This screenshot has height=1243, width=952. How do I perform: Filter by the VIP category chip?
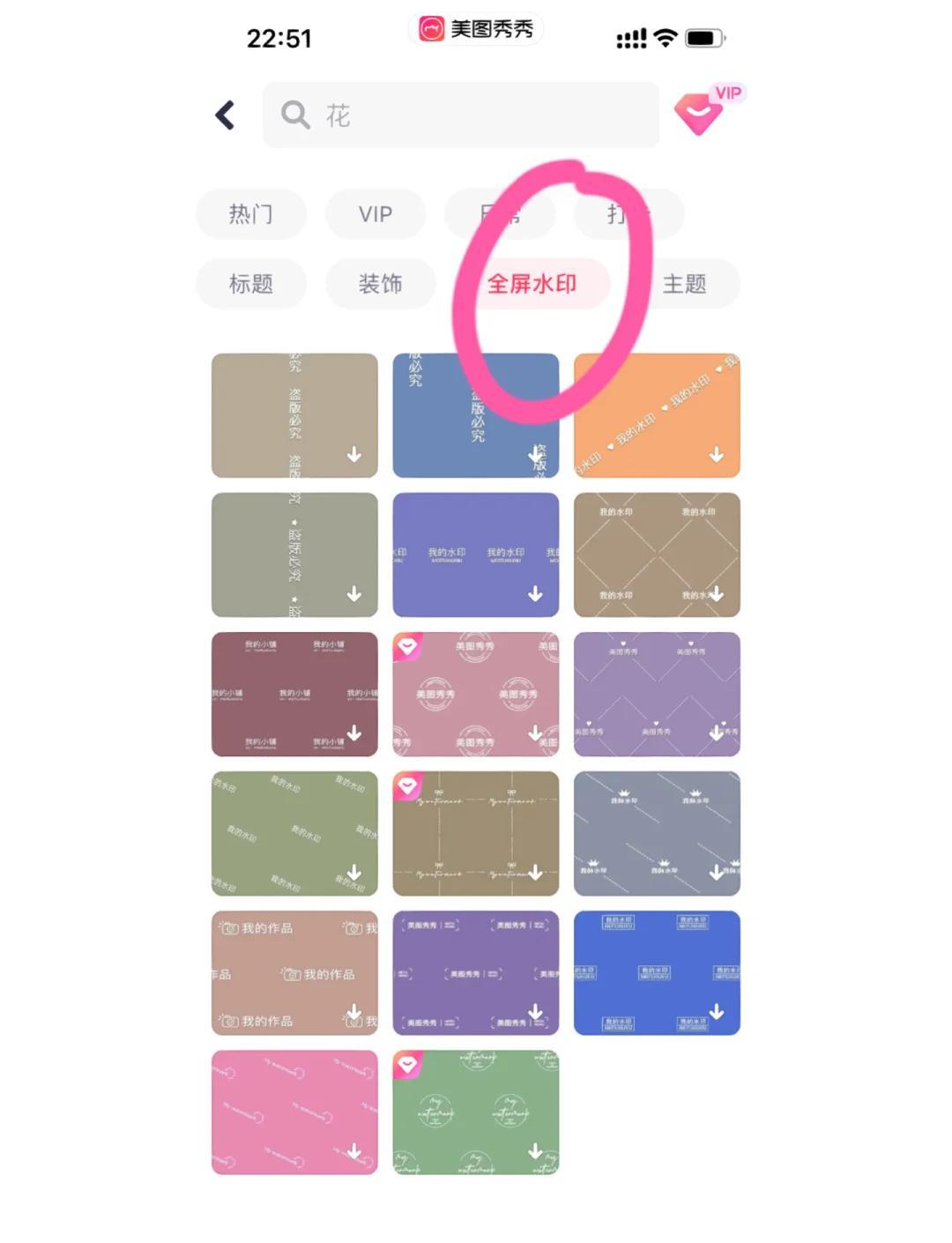[x=376, y=214]
